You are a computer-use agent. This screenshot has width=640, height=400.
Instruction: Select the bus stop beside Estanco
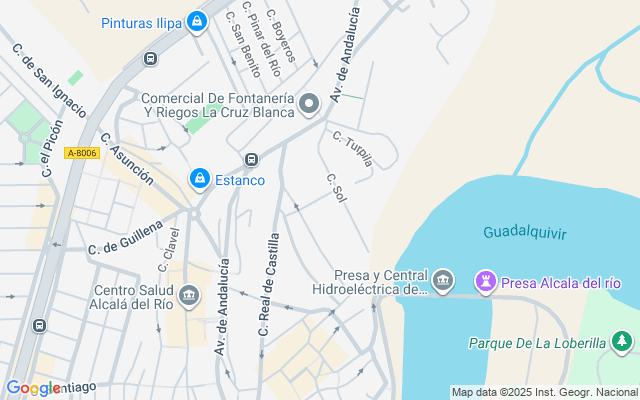coord(251,159)
